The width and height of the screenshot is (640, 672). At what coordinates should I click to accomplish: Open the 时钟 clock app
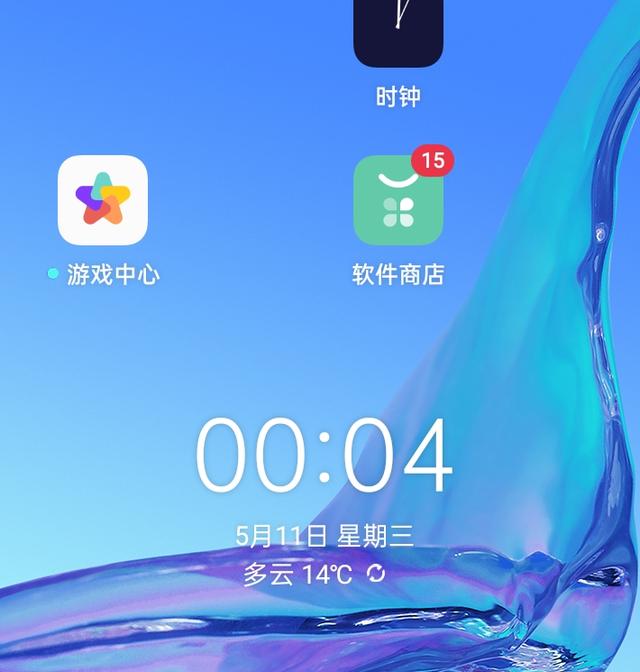point(398,32)
